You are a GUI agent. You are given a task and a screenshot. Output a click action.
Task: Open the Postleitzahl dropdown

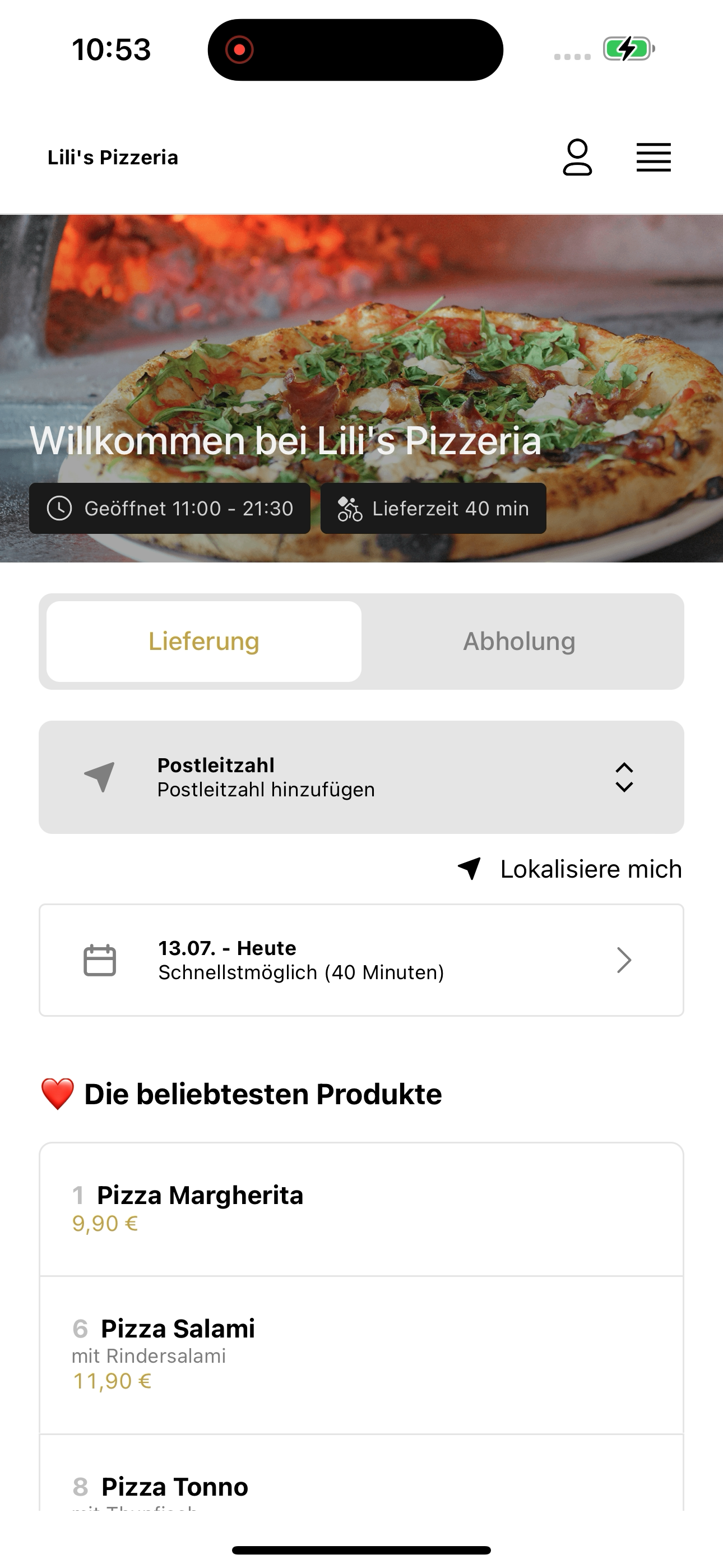coord(361,777)
